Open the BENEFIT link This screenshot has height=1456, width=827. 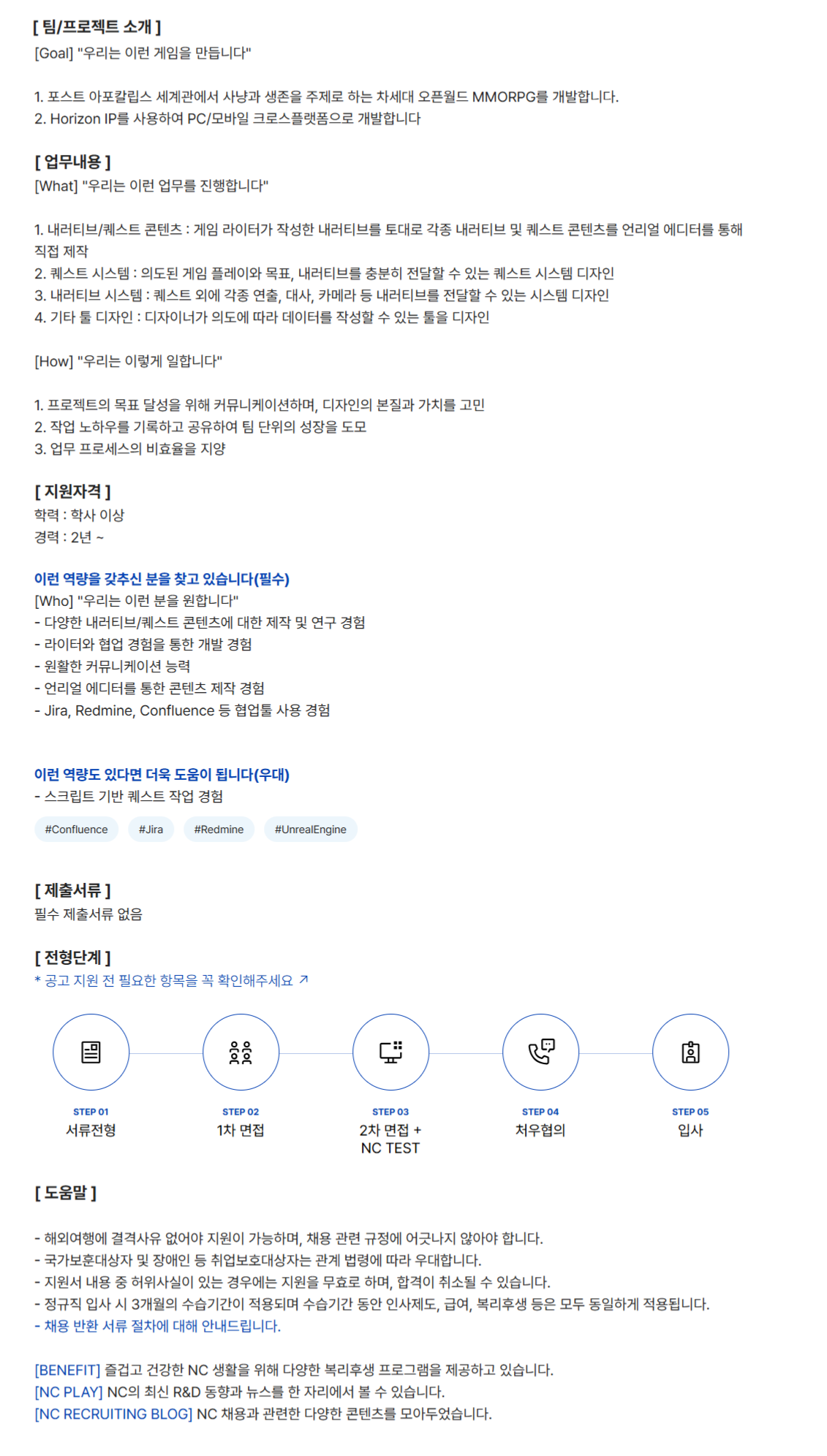click(67, 1370)
